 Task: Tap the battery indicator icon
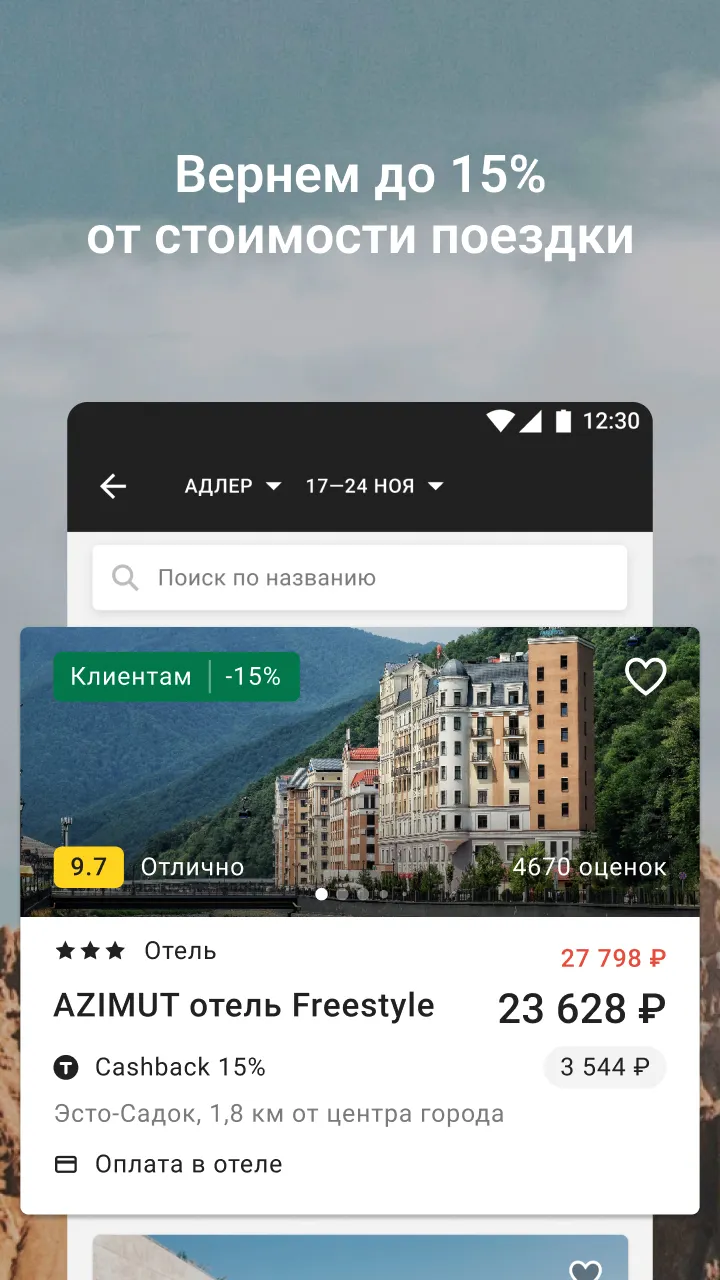tap(563, 421)
